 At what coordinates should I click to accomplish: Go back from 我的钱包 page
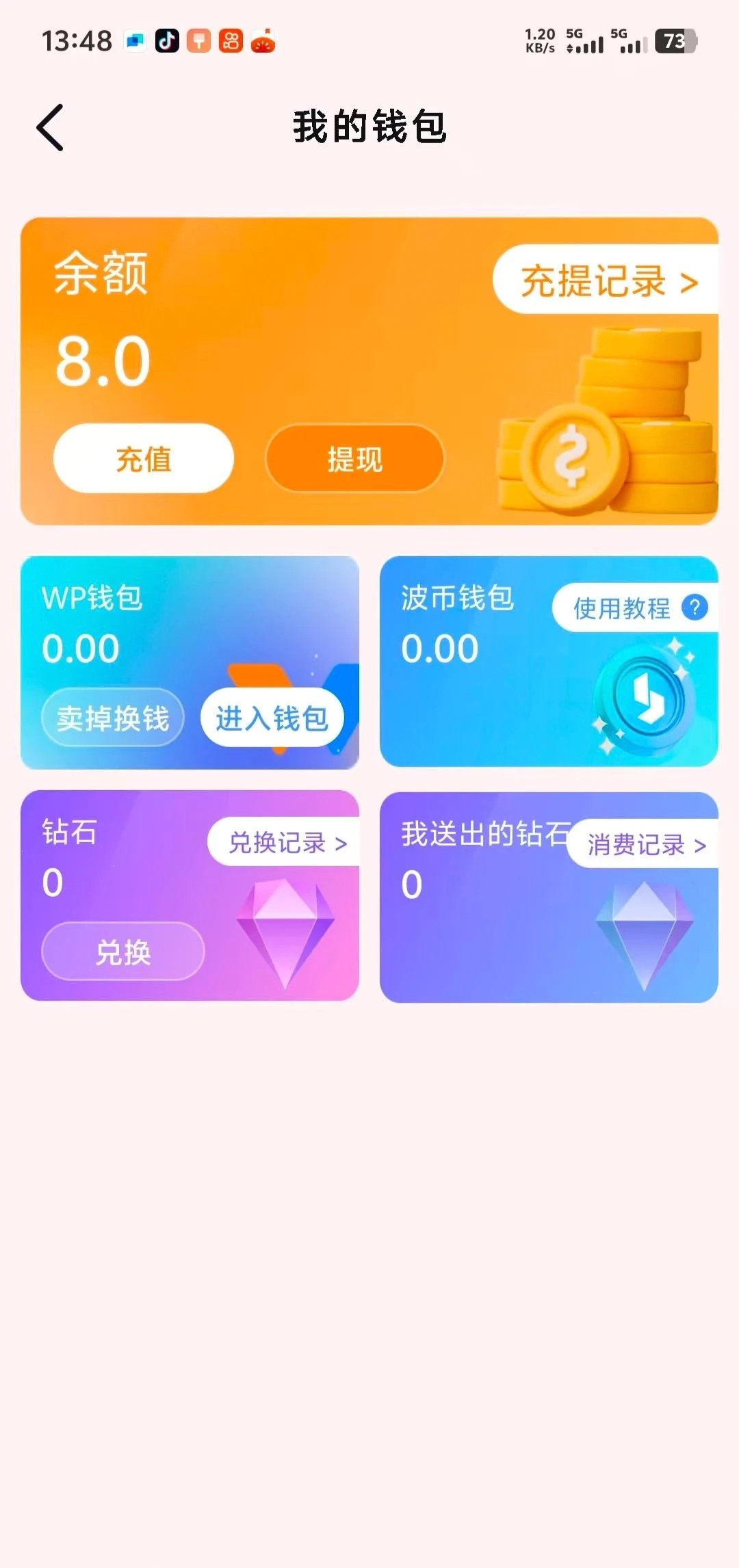click(x=50, y=127)
